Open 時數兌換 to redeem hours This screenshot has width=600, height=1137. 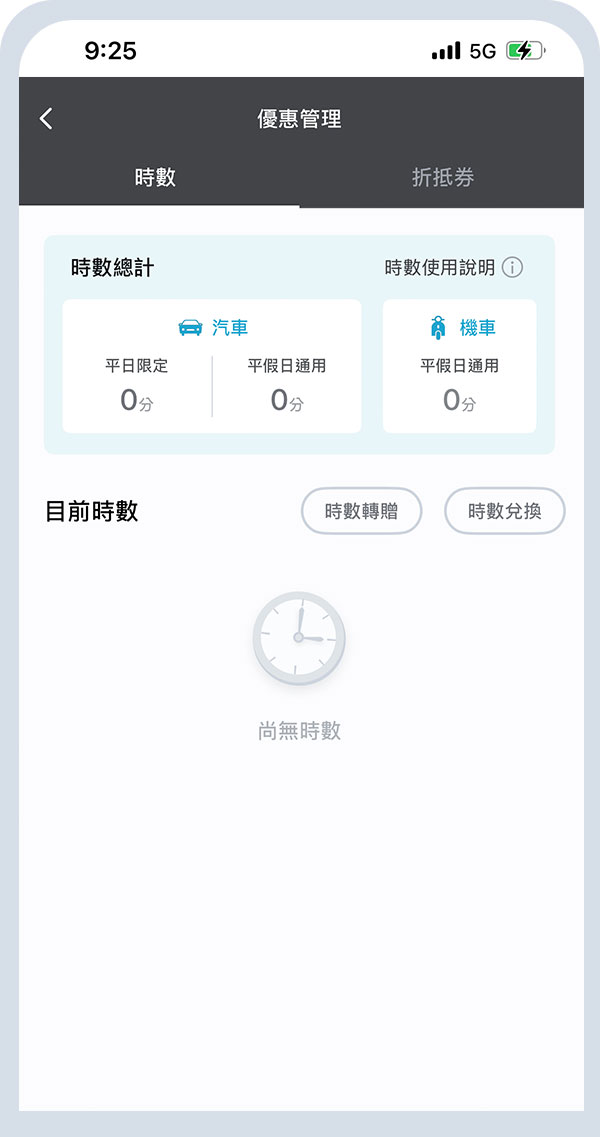coord(504,511)
